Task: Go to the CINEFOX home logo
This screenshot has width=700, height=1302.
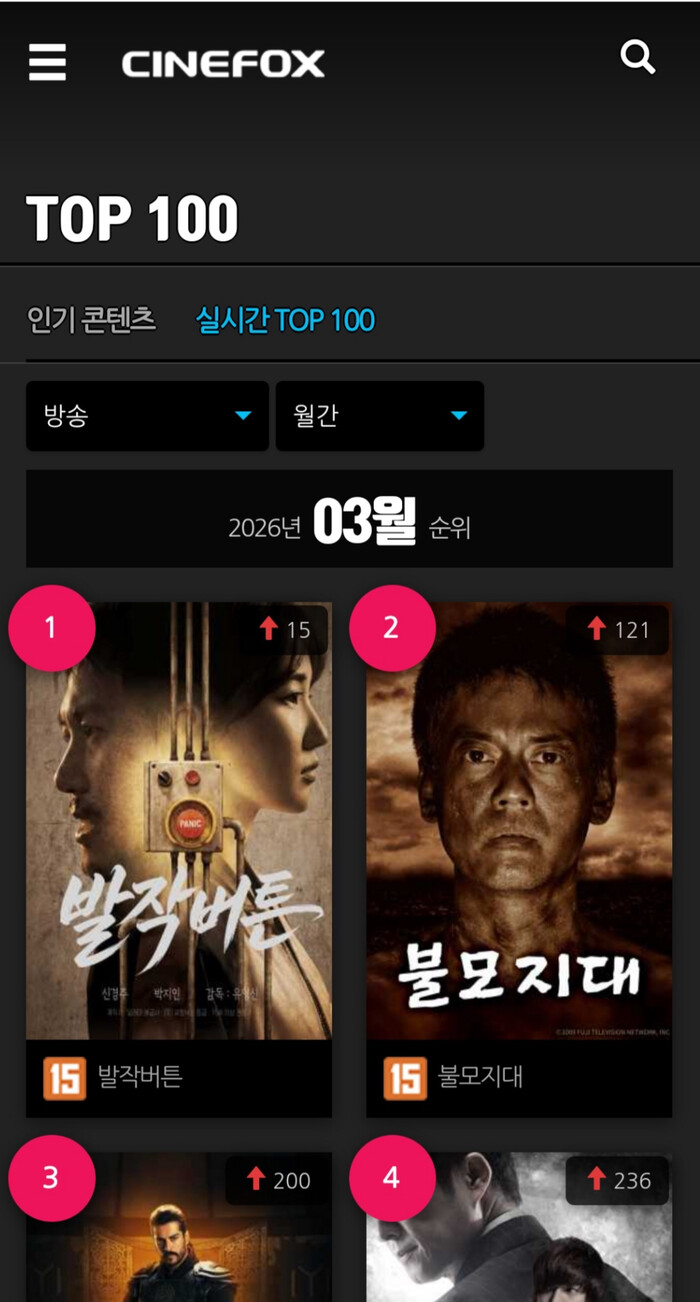Action: click(223, 64)
